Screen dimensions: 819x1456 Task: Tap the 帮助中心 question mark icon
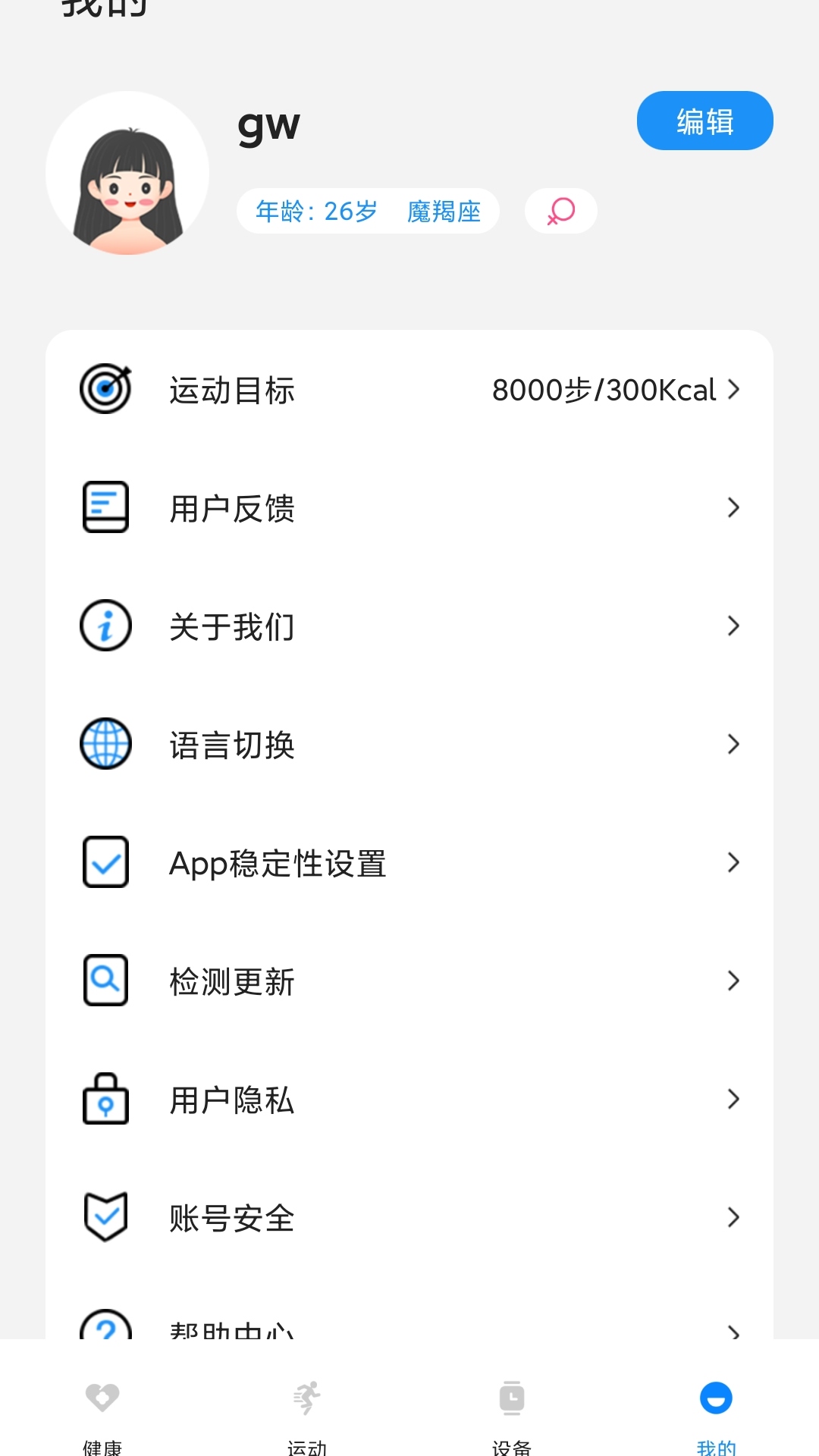[x=105, y=1327]
